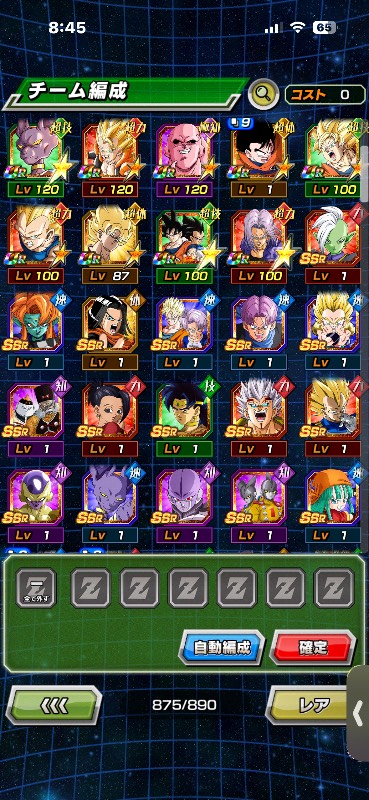
Task: Tap the 自動編成 auto-formation button
Action: pyautogui.click(x=222, y=647)
